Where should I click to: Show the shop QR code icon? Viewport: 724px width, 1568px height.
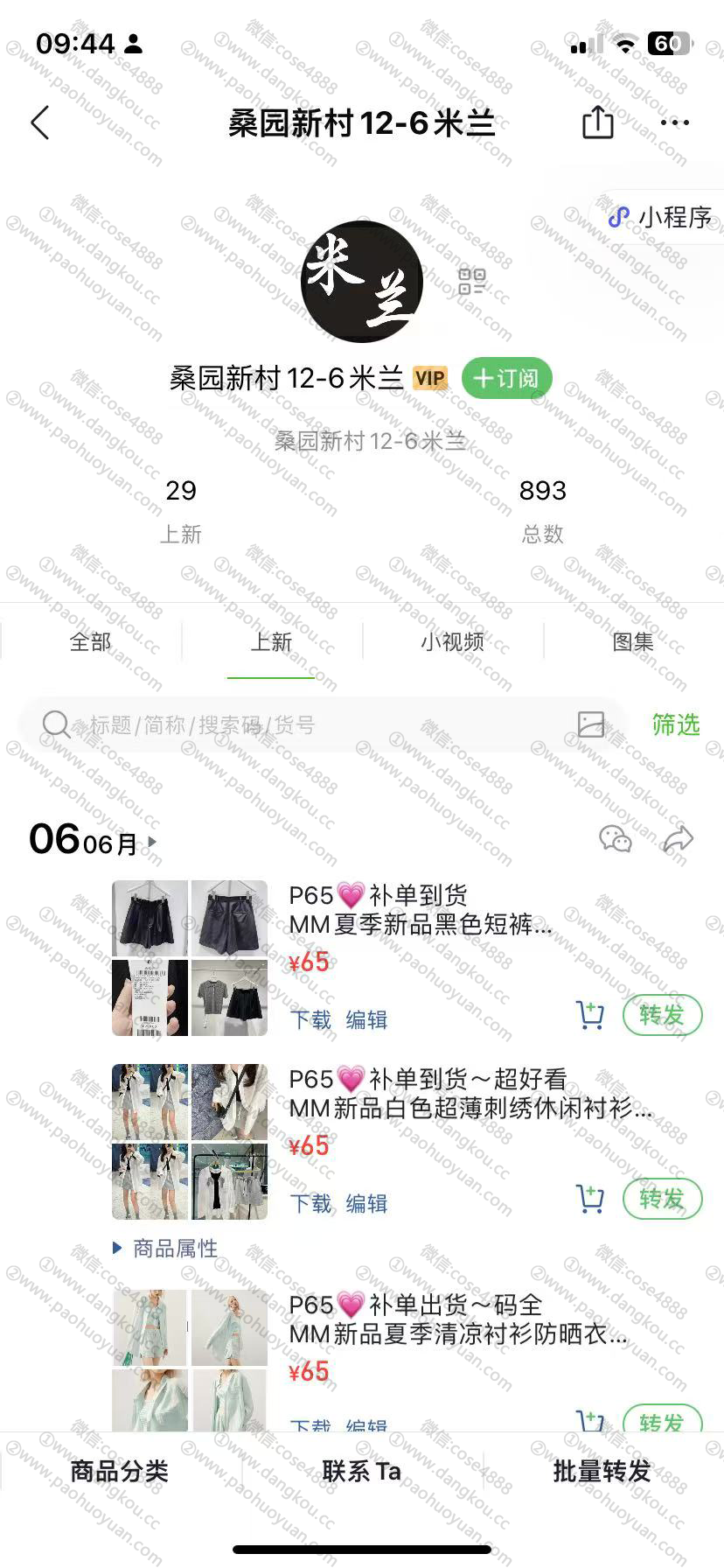pos(471,282)
